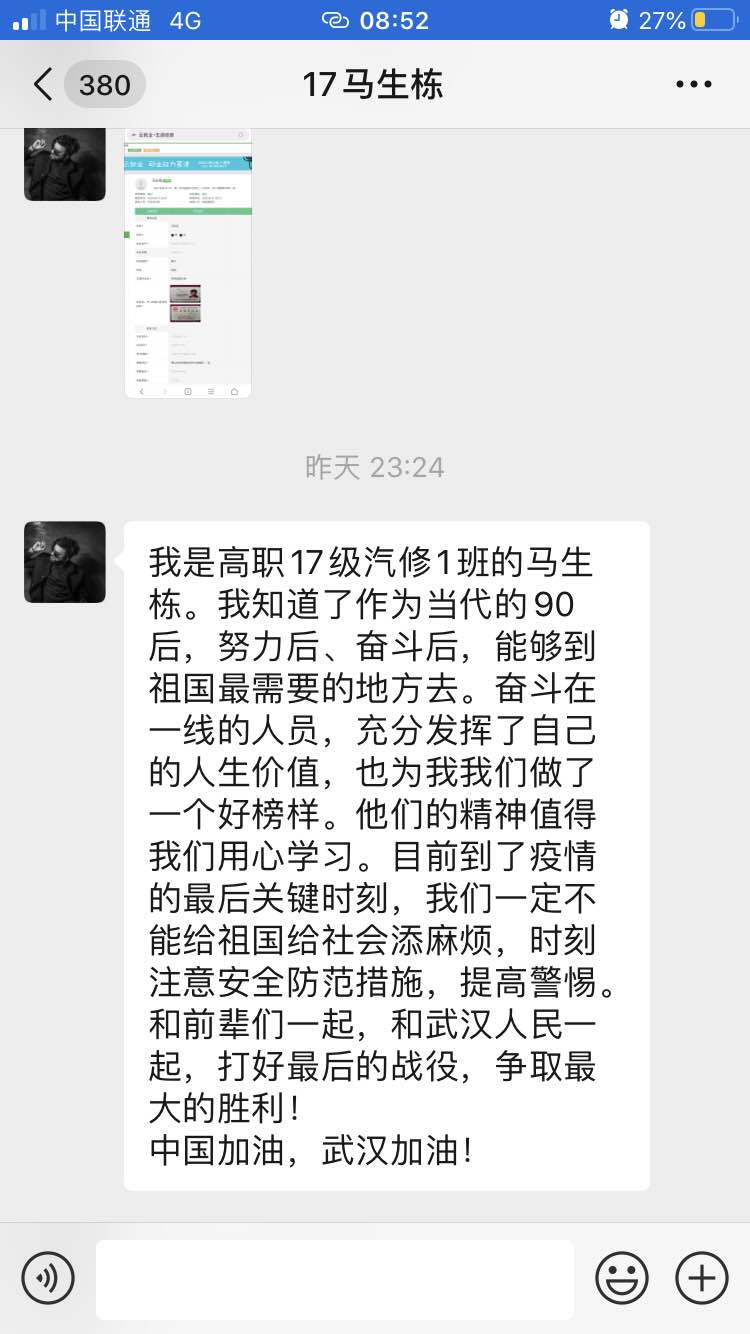Open the emoji sticker panel
The image size is (750, 1334).
[x=622, y=1278]
